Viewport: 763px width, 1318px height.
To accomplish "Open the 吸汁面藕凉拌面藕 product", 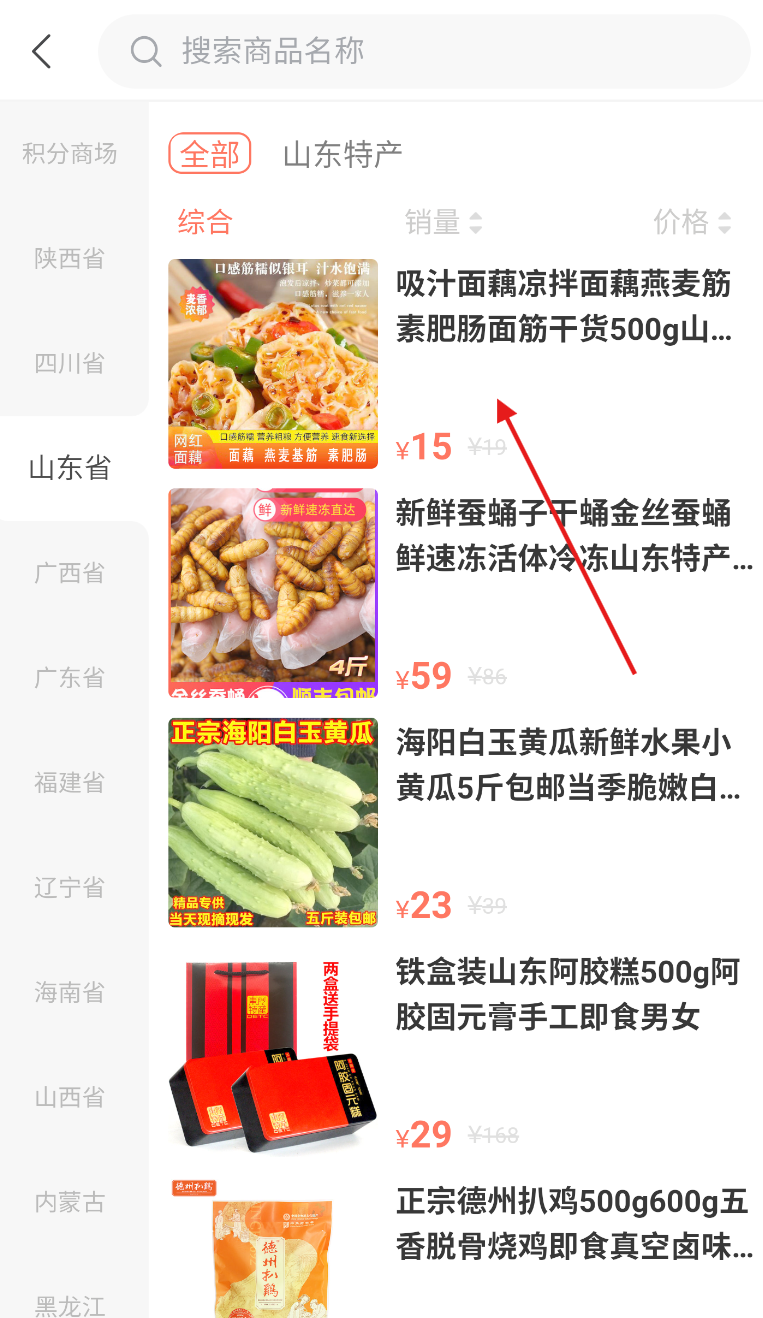I will 460,364.
